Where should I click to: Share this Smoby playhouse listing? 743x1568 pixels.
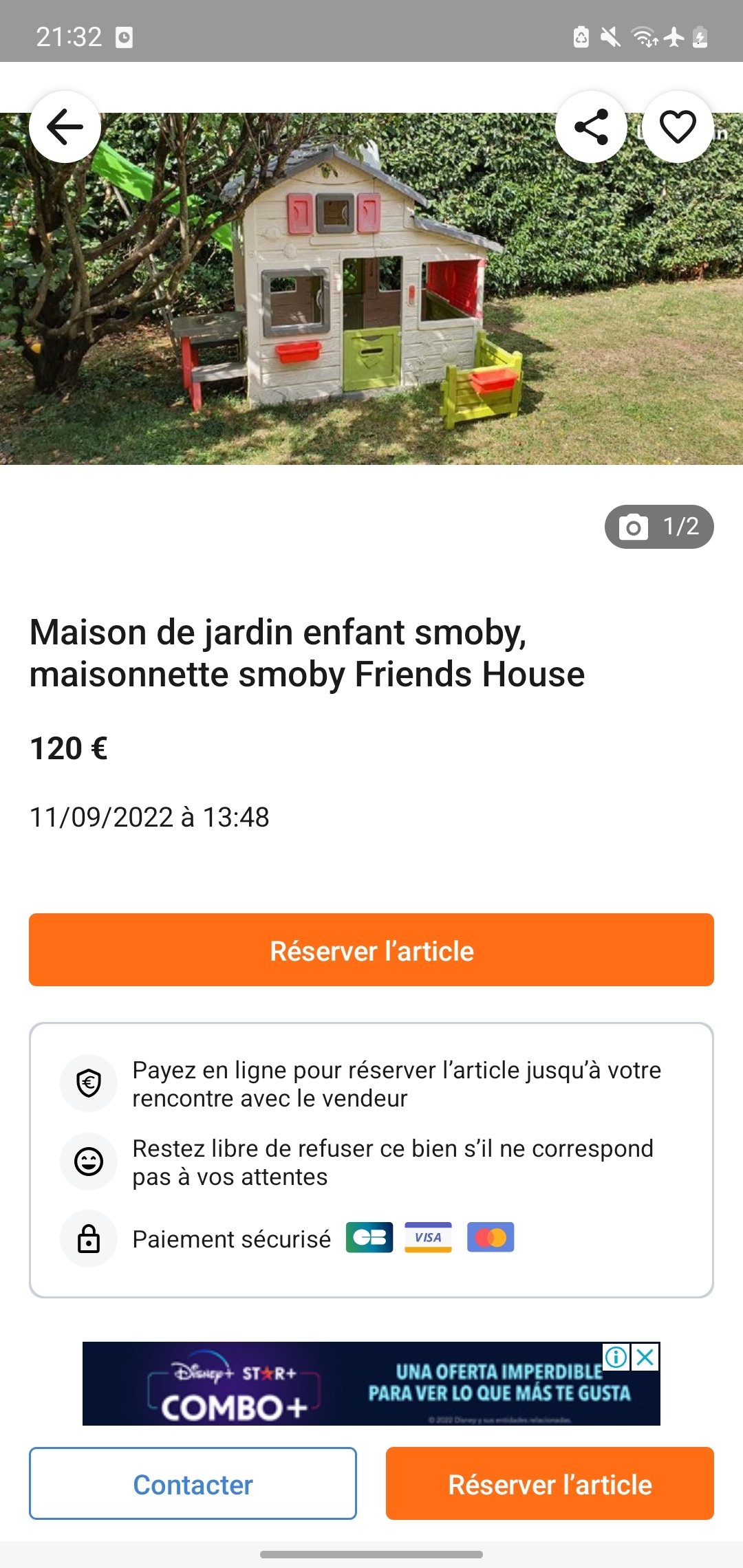591,127
